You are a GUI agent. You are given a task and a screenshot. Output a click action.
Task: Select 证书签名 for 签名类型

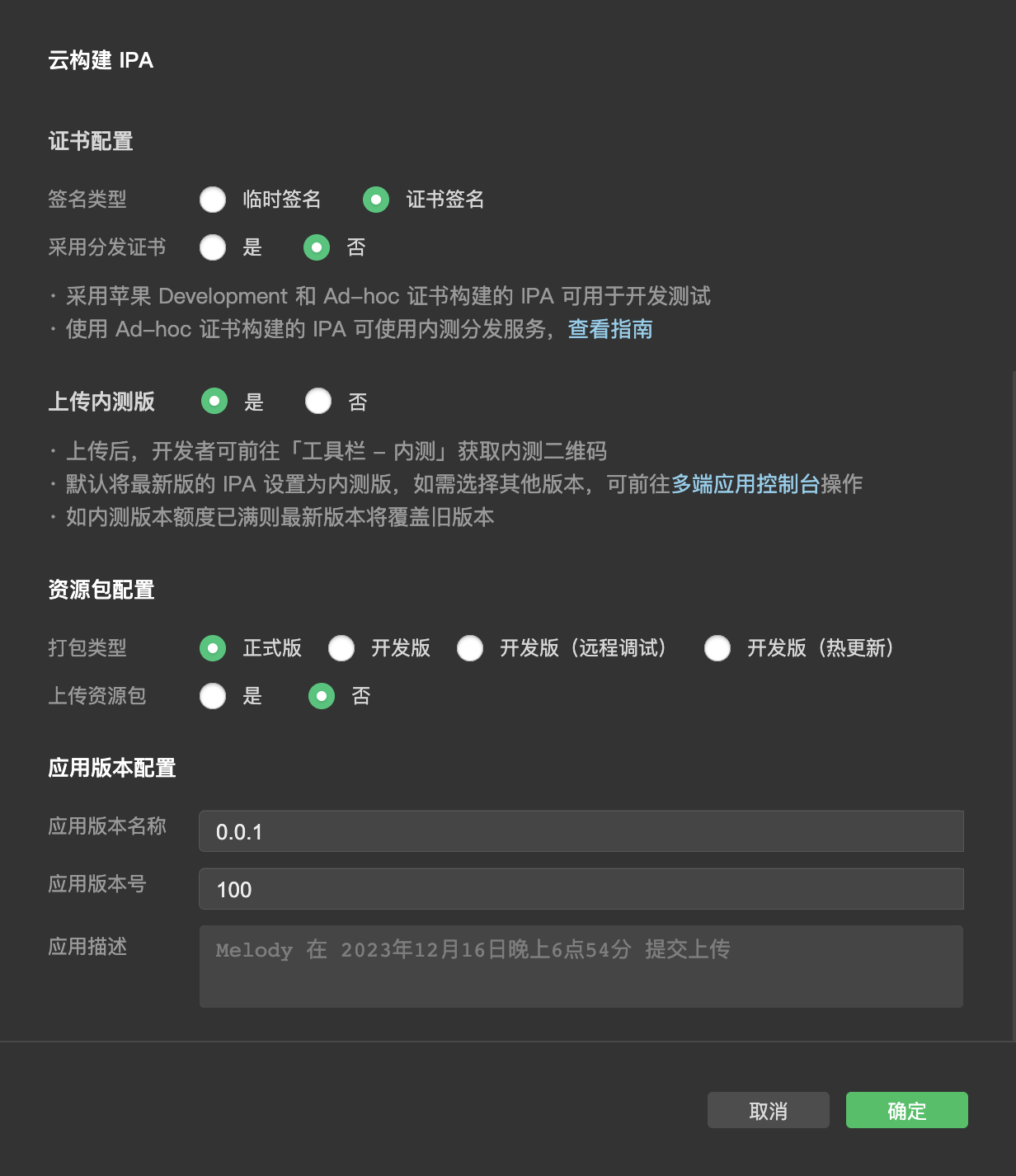tap(376, 200)
